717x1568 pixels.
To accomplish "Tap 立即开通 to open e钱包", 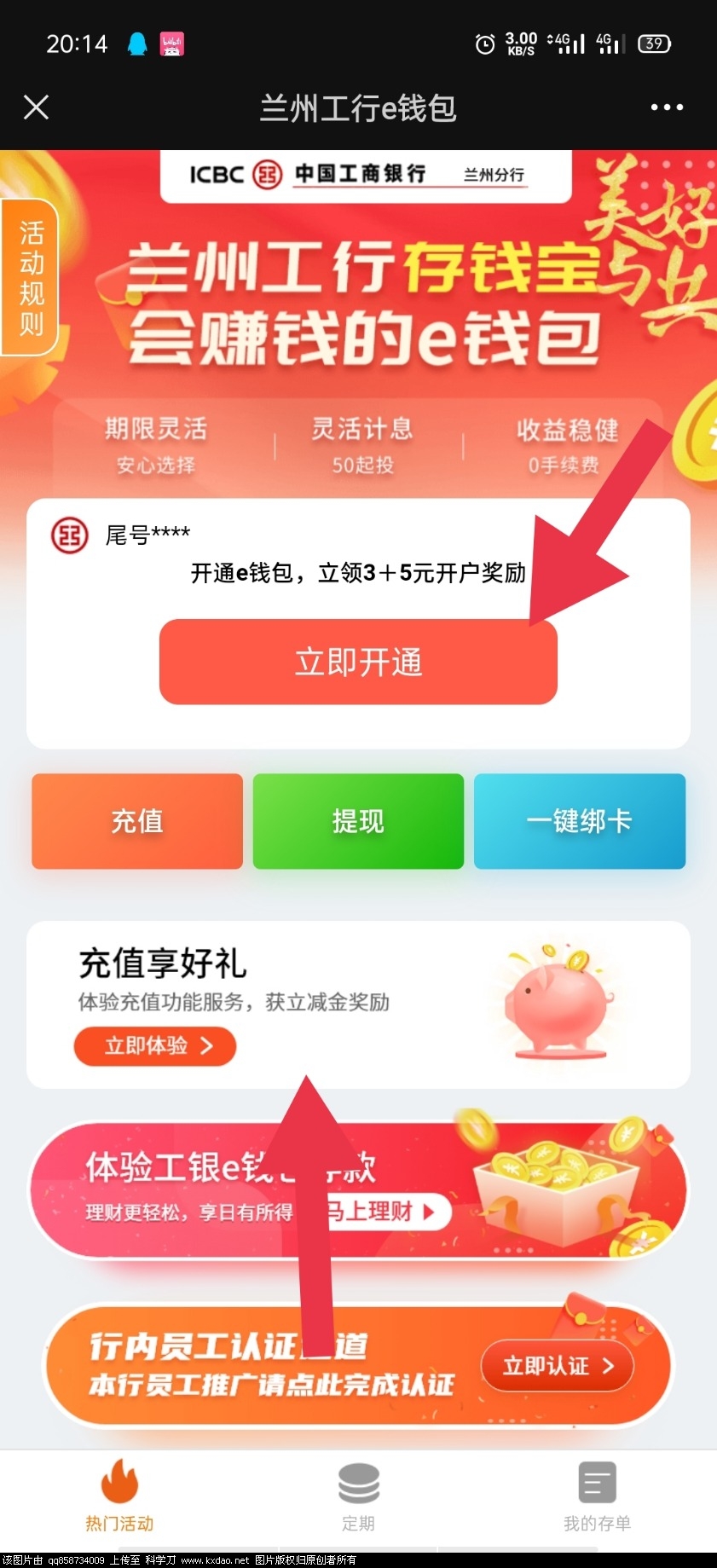I will pyautogui.click(x=358, y=662).
